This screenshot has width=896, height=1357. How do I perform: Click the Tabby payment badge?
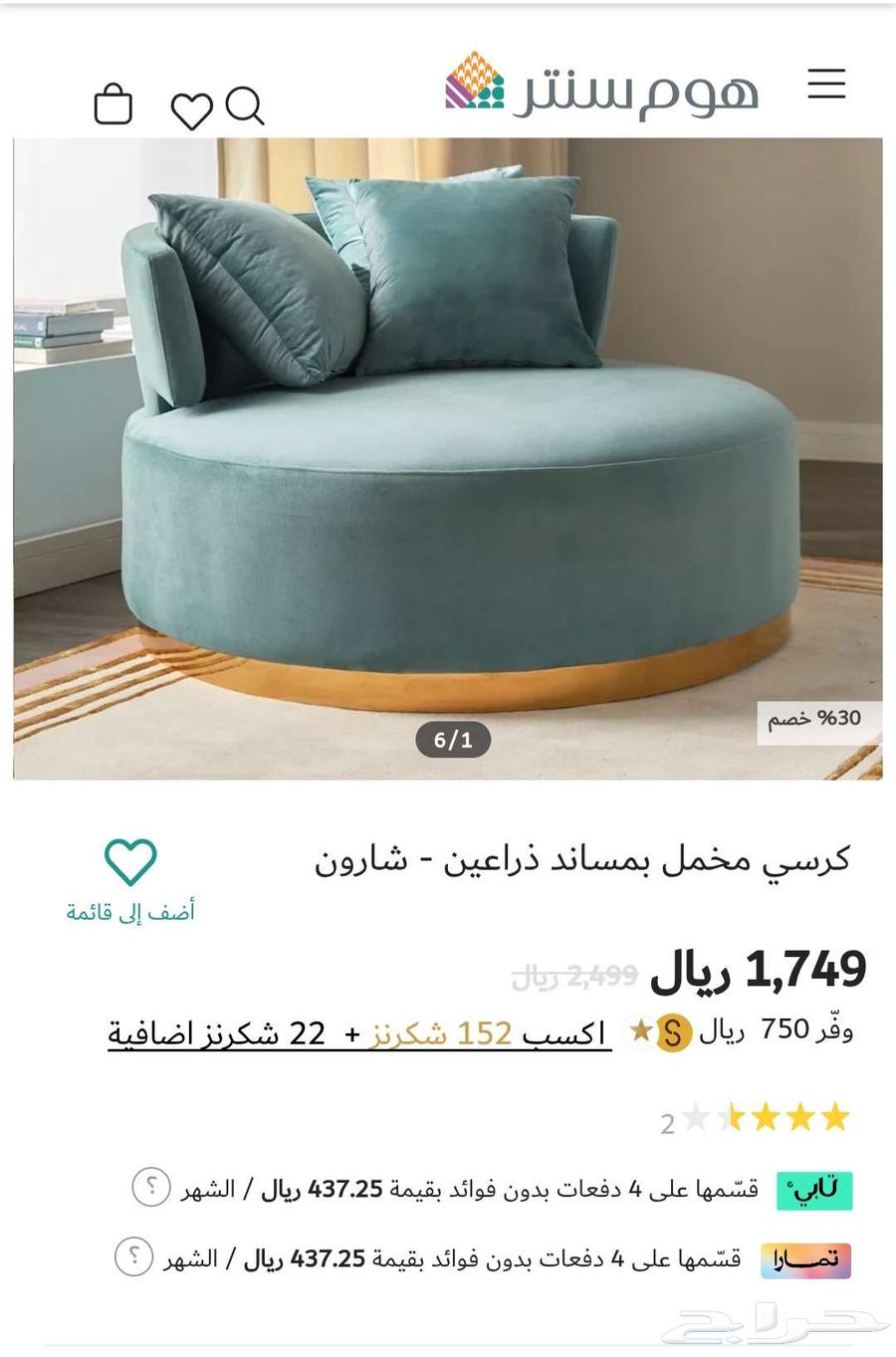814,1189
